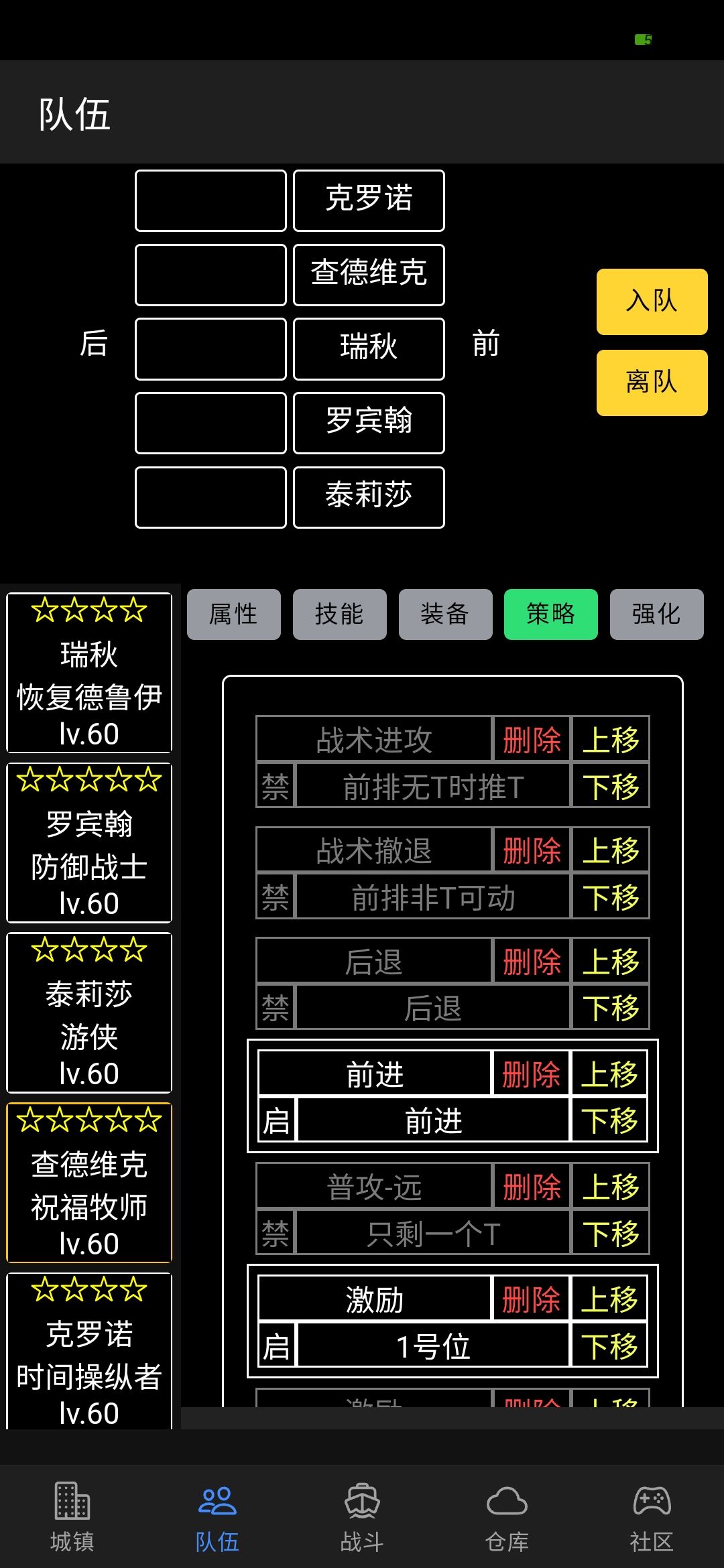删除“战术进攻”策略
This screenshot has height=1568, width=724.
(x=530, y=740)
